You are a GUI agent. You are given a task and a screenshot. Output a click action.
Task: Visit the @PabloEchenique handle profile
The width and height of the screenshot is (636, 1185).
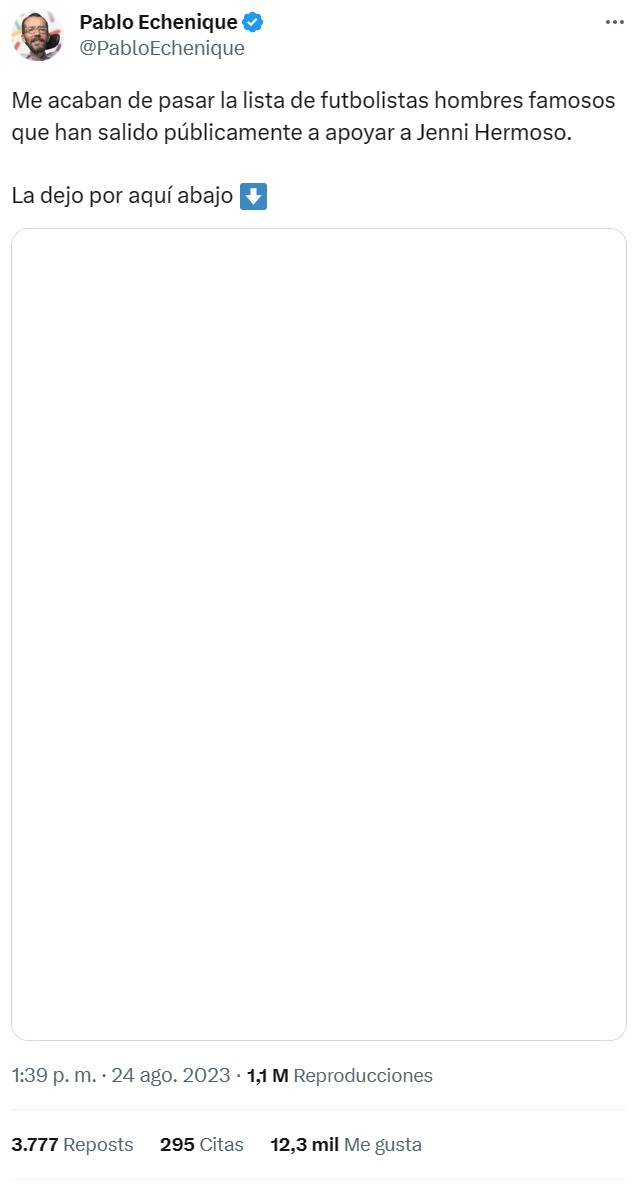point(162,48)
